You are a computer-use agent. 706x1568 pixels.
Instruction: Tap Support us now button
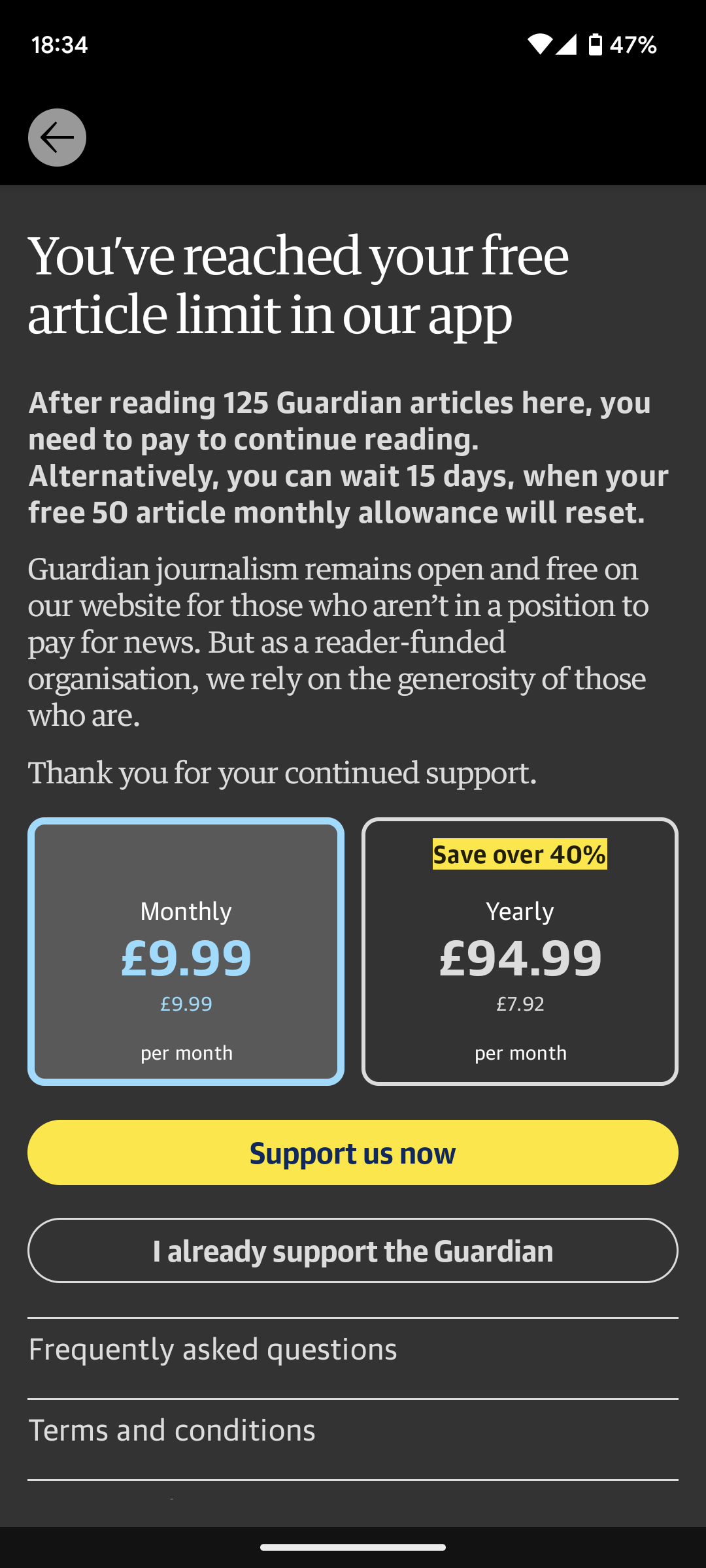click(x=353, y=1152)
